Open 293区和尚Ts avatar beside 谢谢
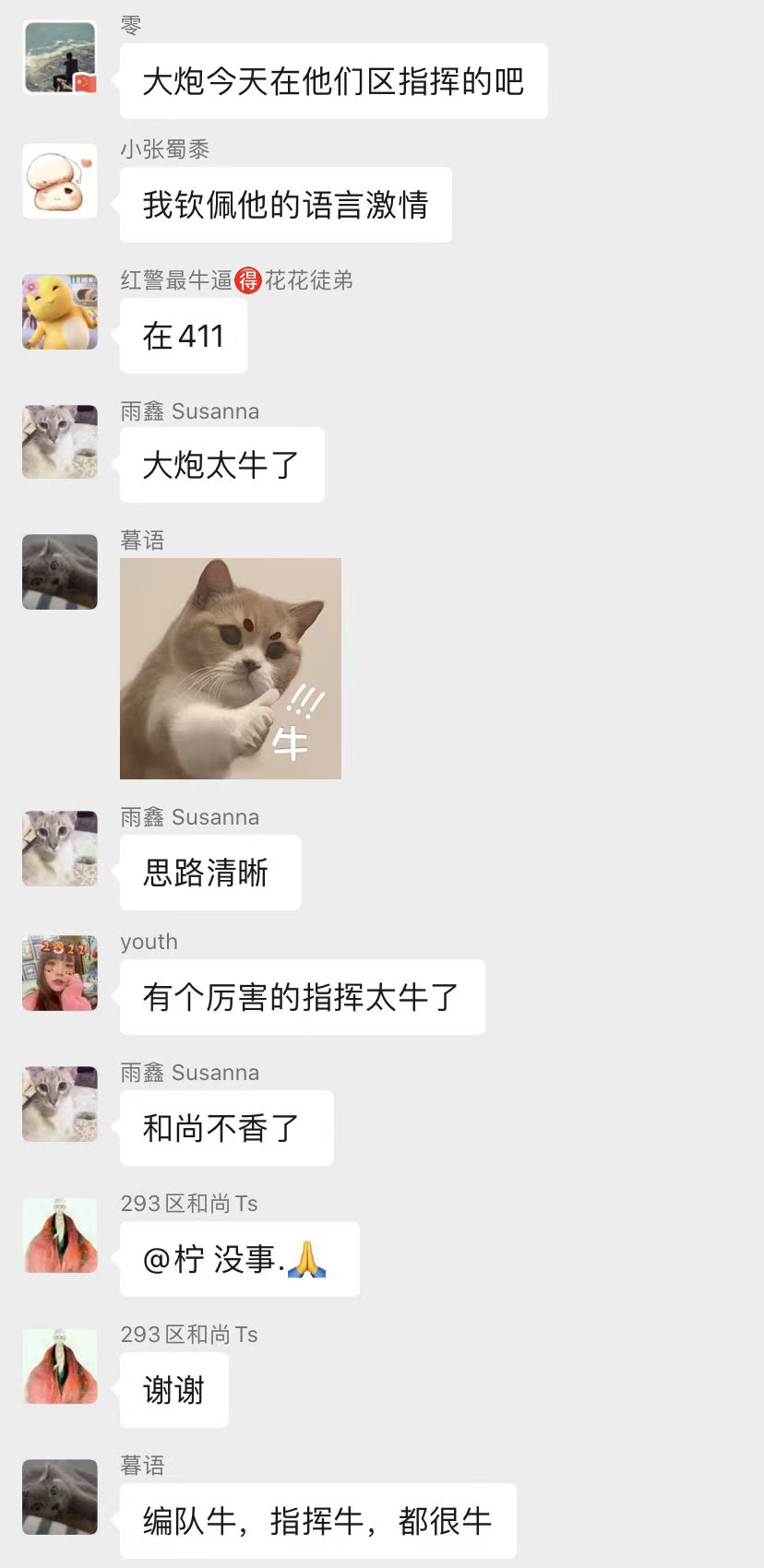Viewport: 764px width, 1568px height. point(60,1366)
